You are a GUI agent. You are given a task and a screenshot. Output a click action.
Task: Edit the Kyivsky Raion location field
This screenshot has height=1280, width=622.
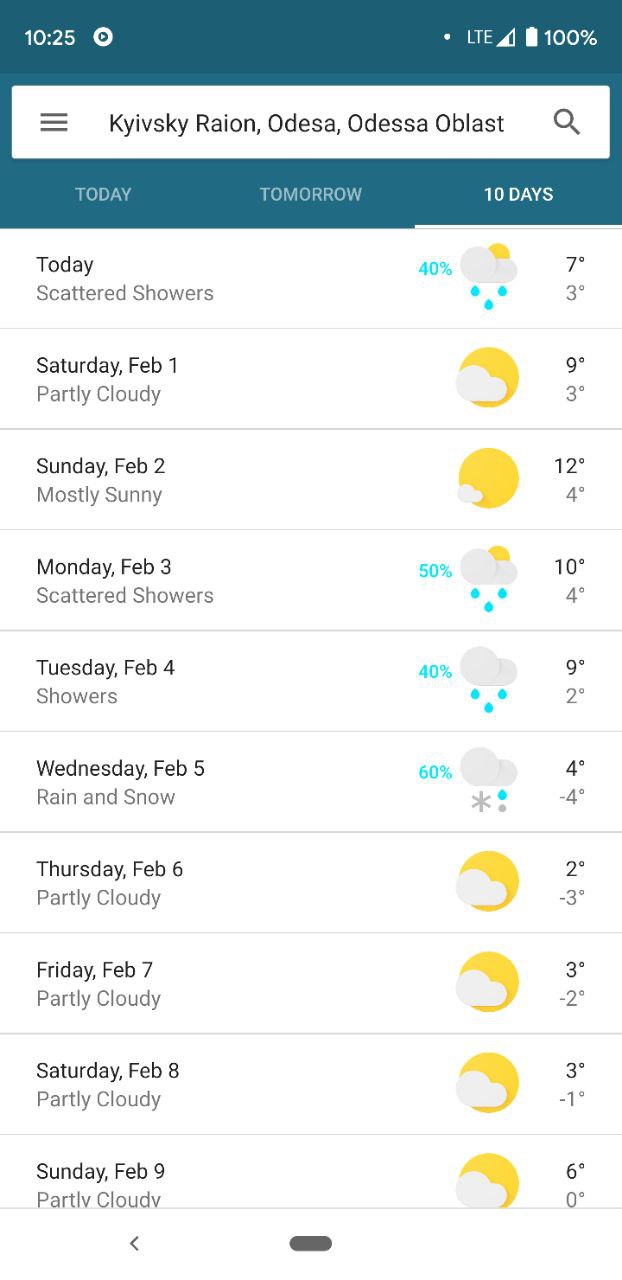coord(307,123)
